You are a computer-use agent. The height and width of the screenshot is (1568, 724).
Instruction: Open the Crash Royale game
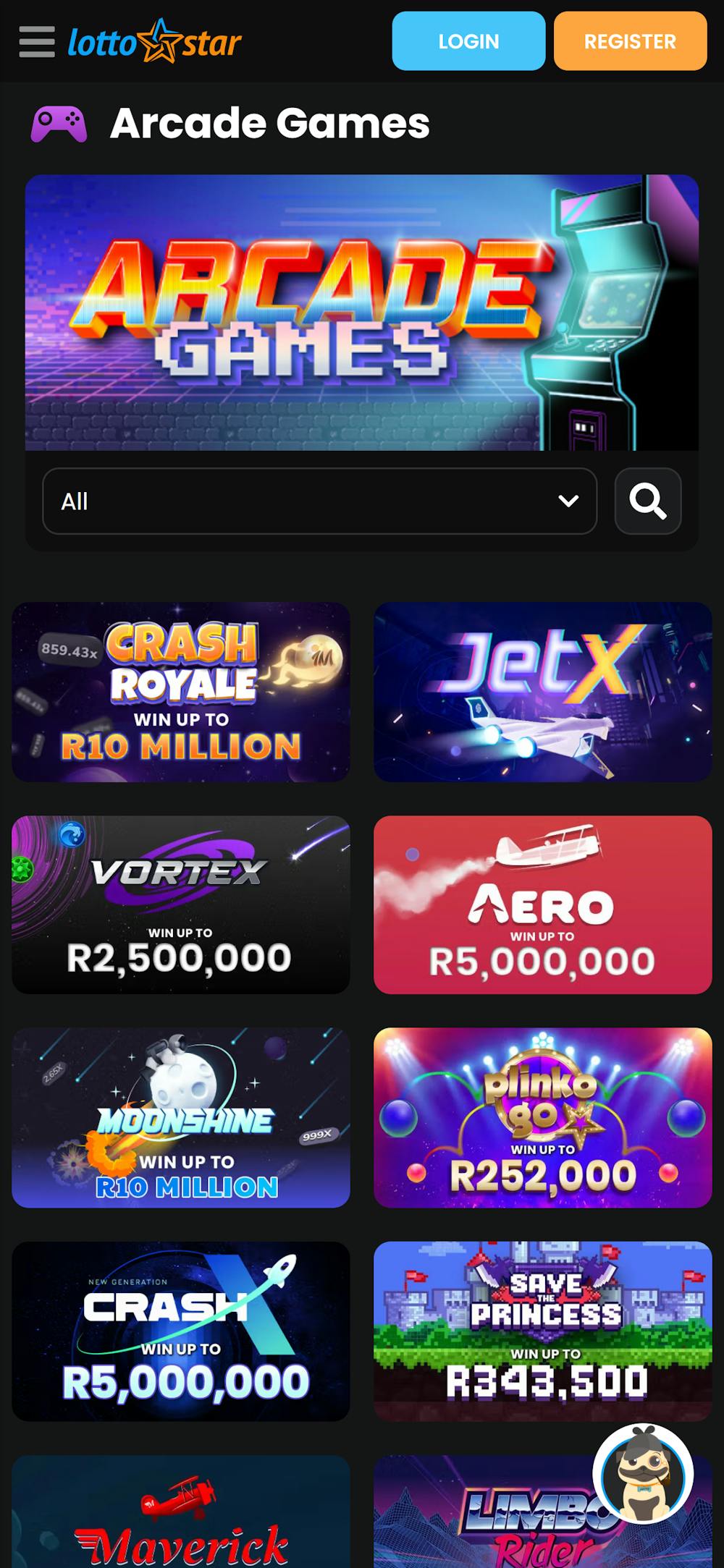[180, 691]
